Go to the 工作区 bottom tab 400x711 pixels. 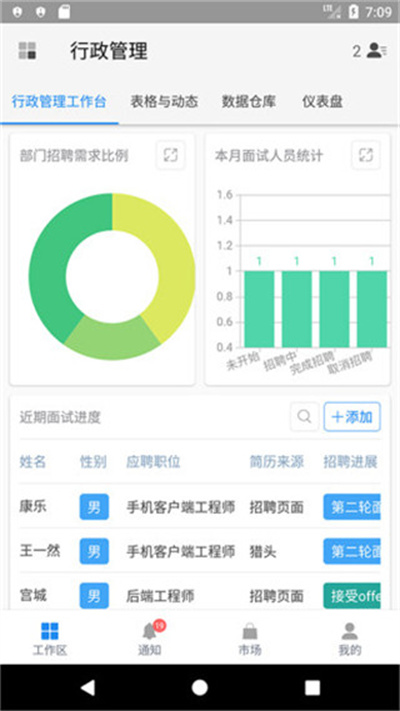50,638
